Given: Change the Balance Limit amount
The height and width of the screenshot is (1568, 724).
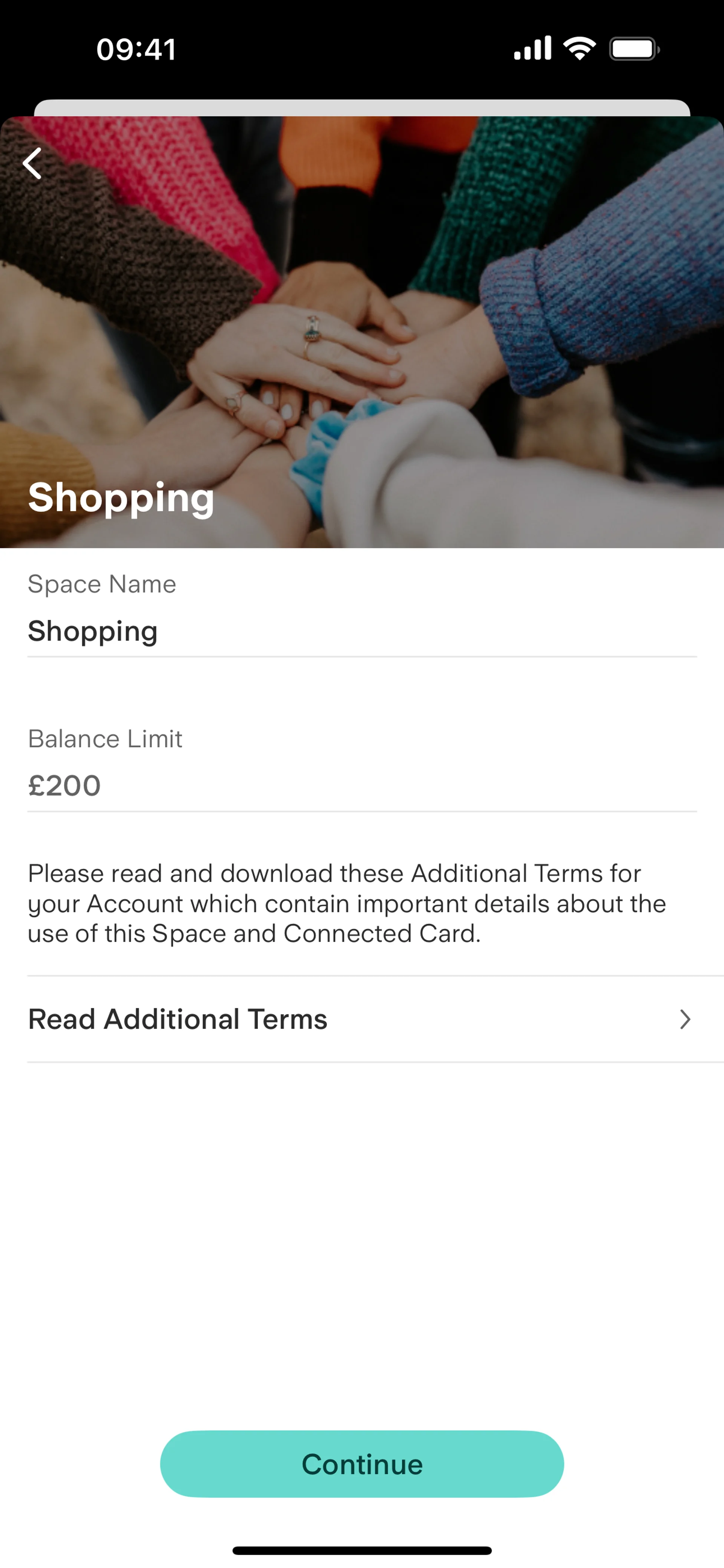Looking at the screenshot, I should (x=362, y=785).
